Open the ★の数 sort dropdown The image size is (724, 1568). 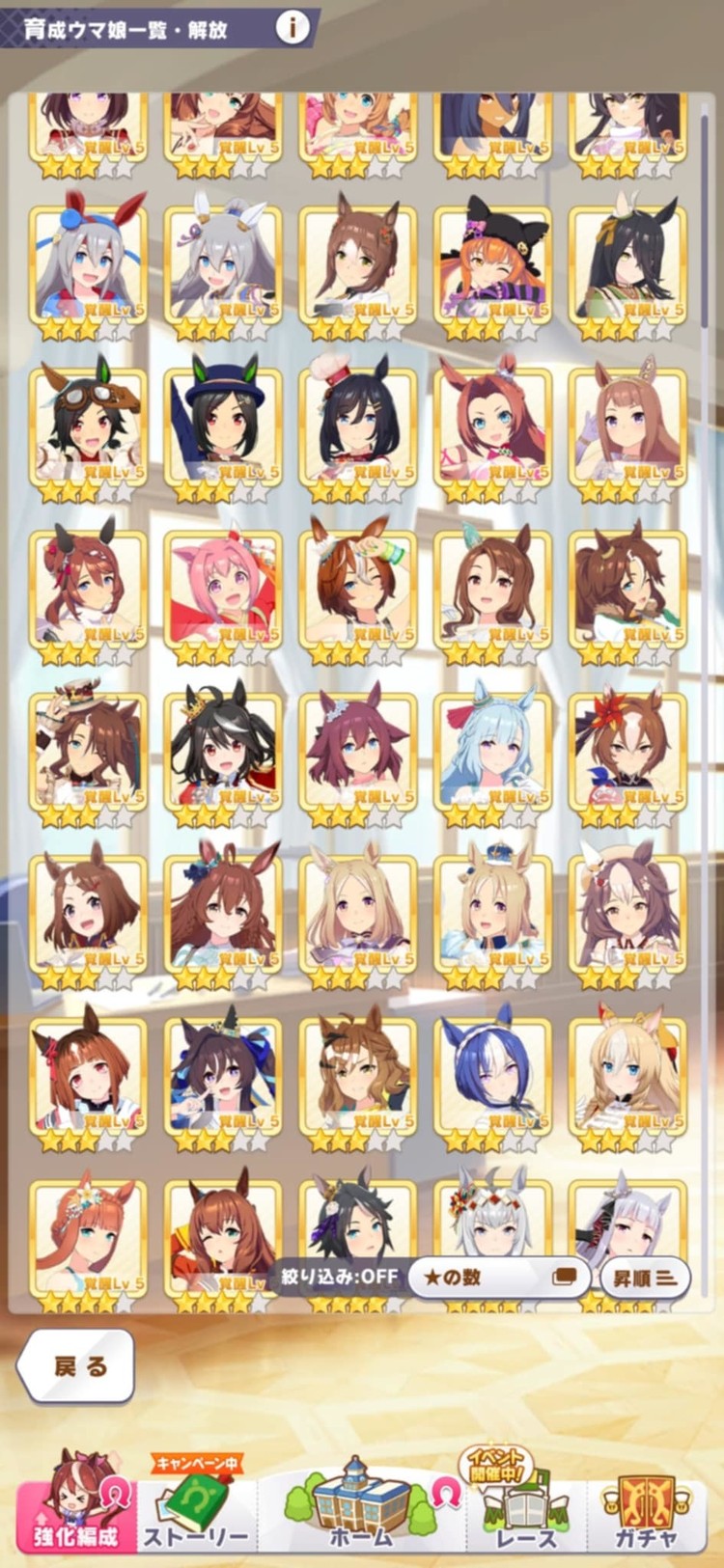tap(498, 1277)
